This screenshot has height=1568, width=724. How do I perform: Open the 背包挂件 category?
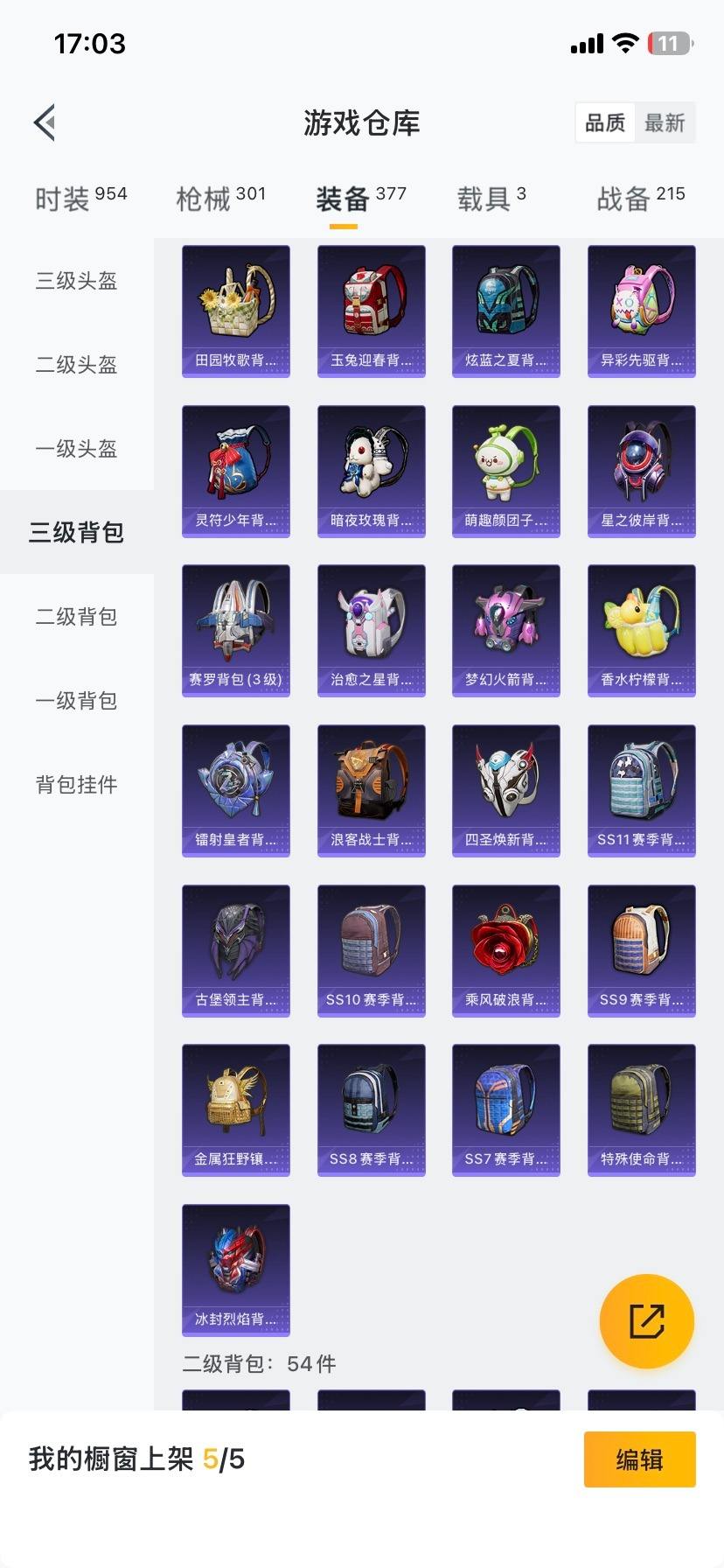tap(76, 785)
